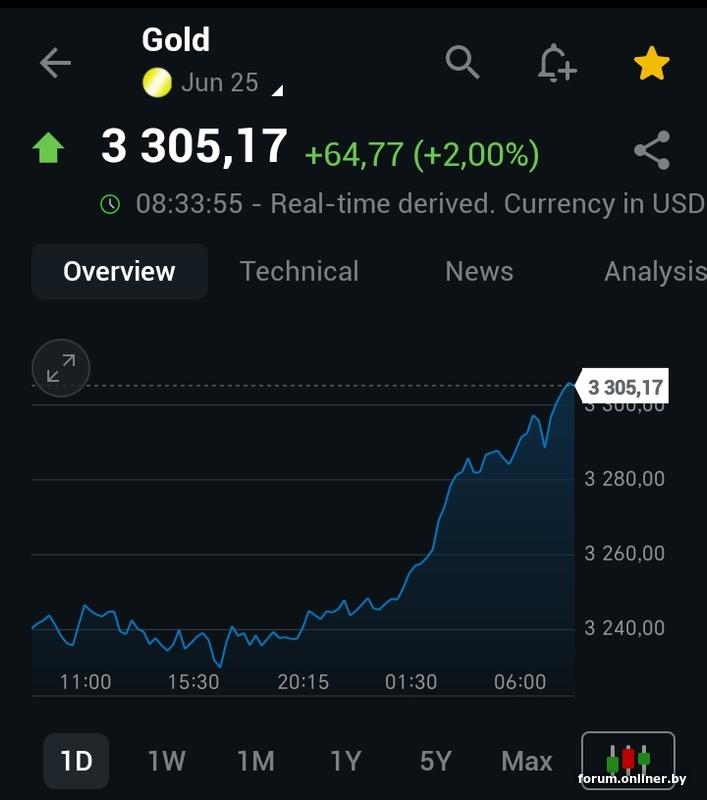
Task: Switch to the News tab
Action: point(479,271)
